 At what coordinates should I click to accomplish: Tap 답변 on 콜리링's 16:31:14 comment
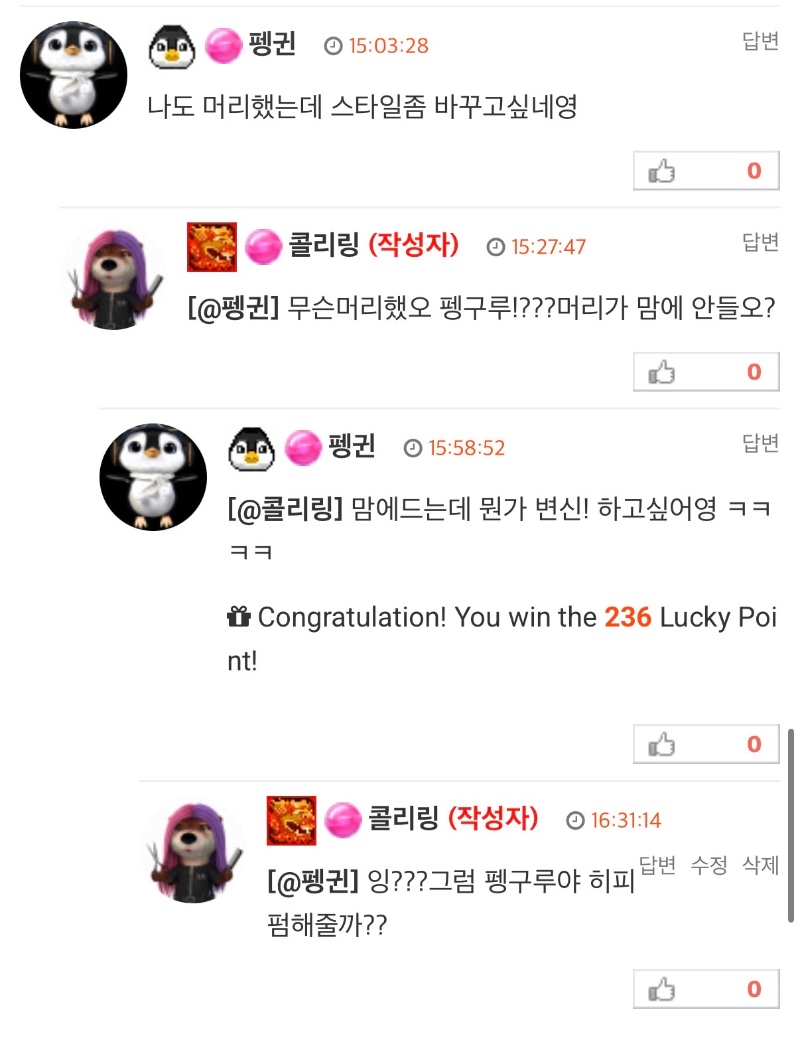(x=658, y=866)
